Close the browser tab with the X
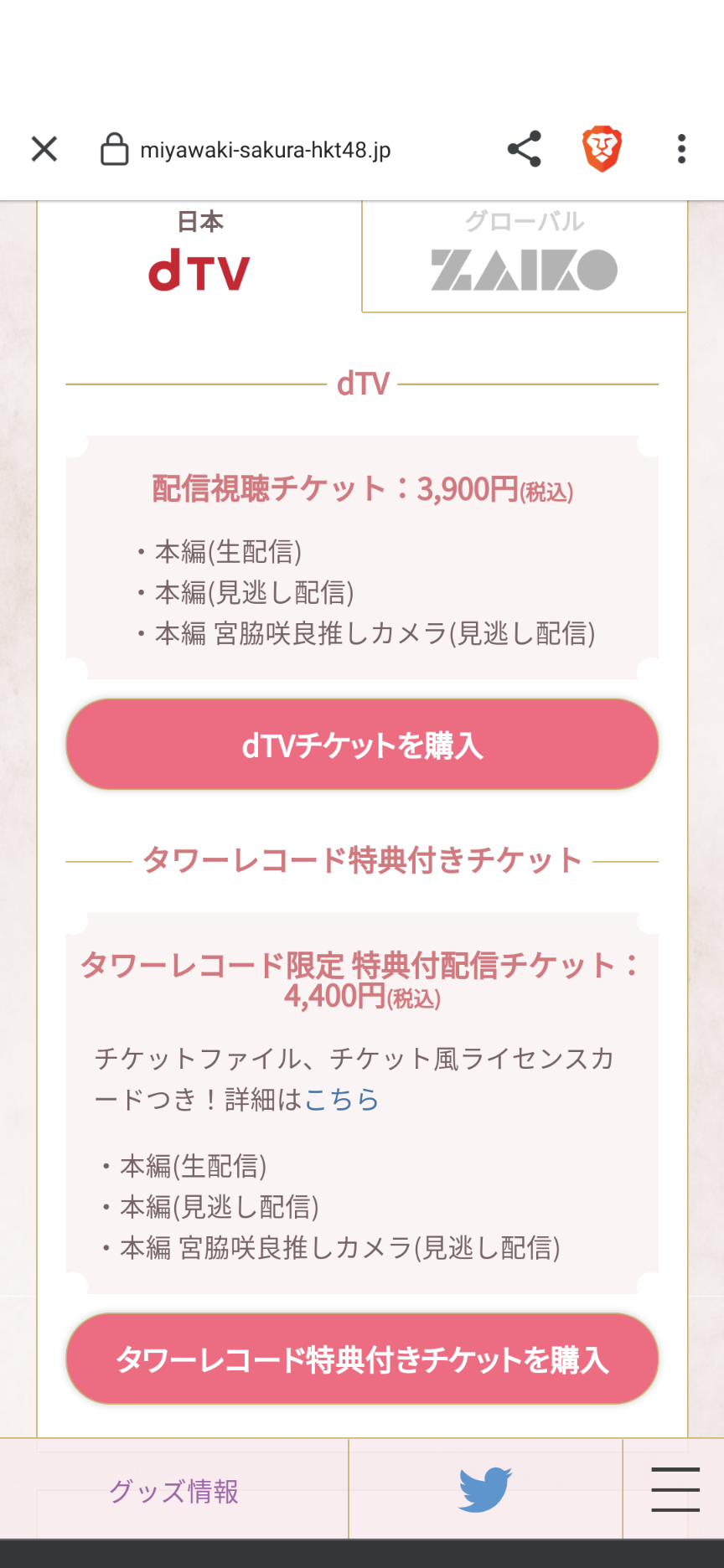The image size is (724, 1568). click(44, 150)
